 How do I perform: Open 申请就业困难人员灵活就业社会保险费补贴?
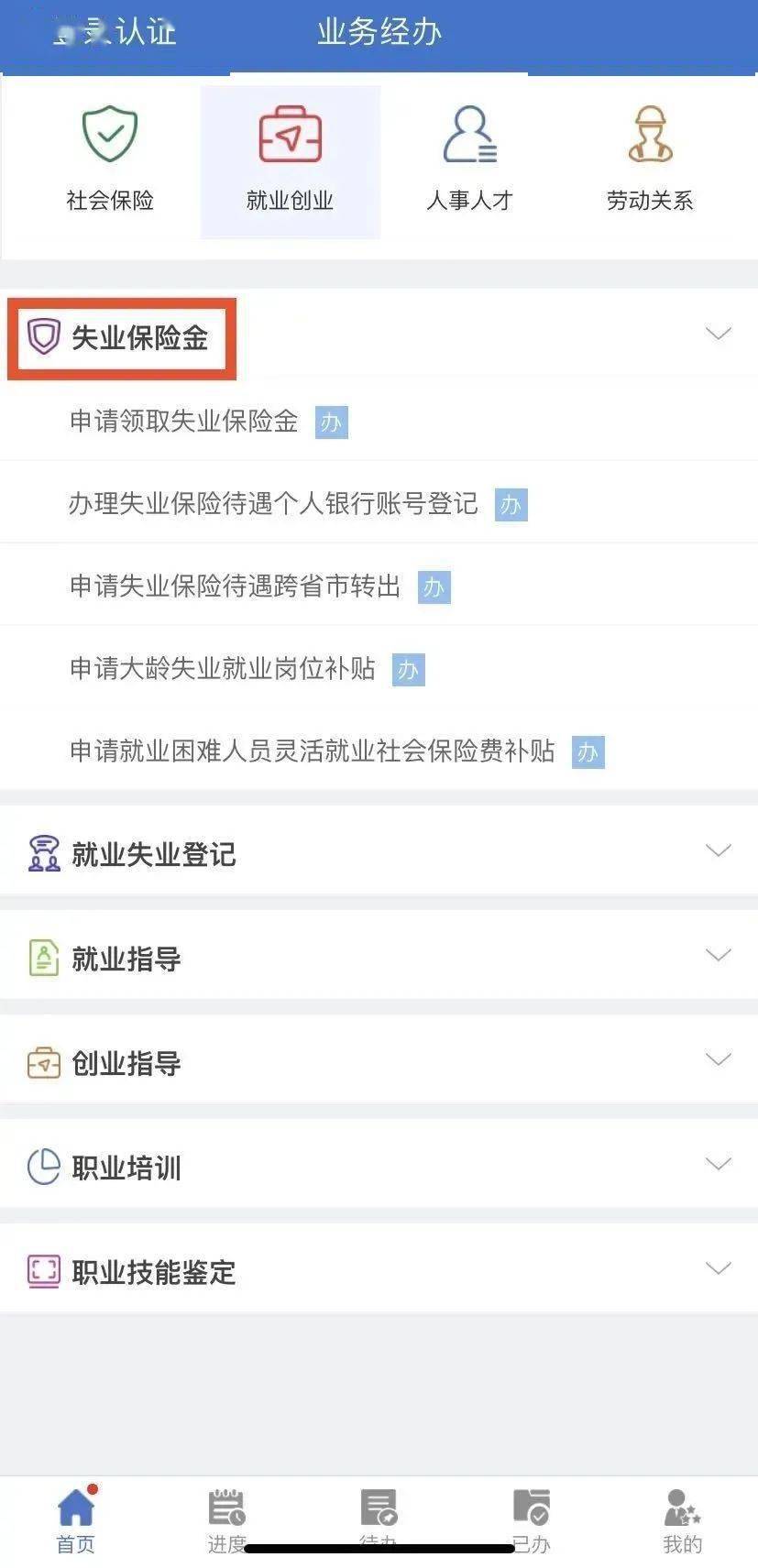[313, 751]
